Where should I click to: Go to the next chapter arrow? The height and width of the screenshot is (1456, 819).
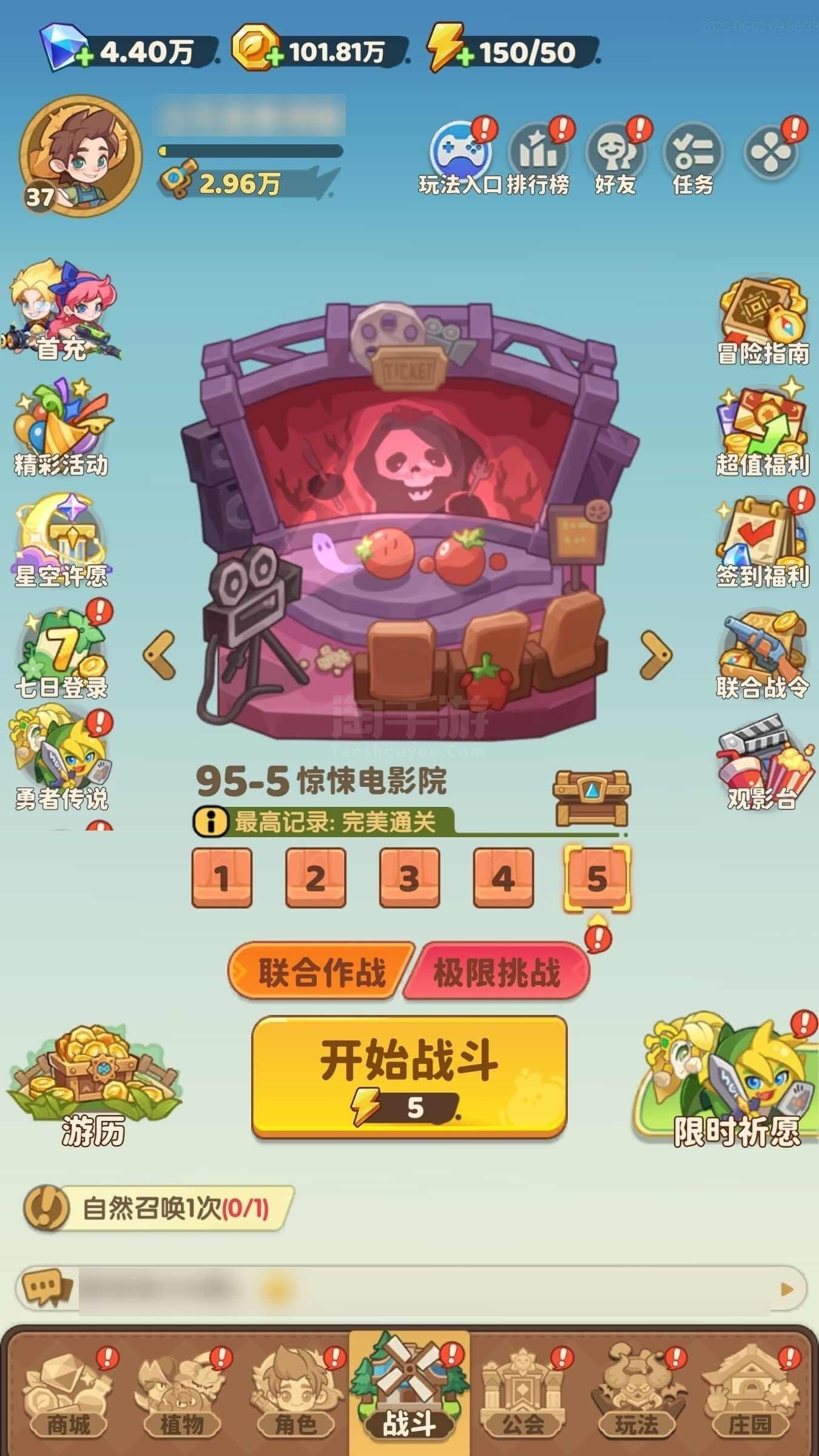tap(655, 655)
